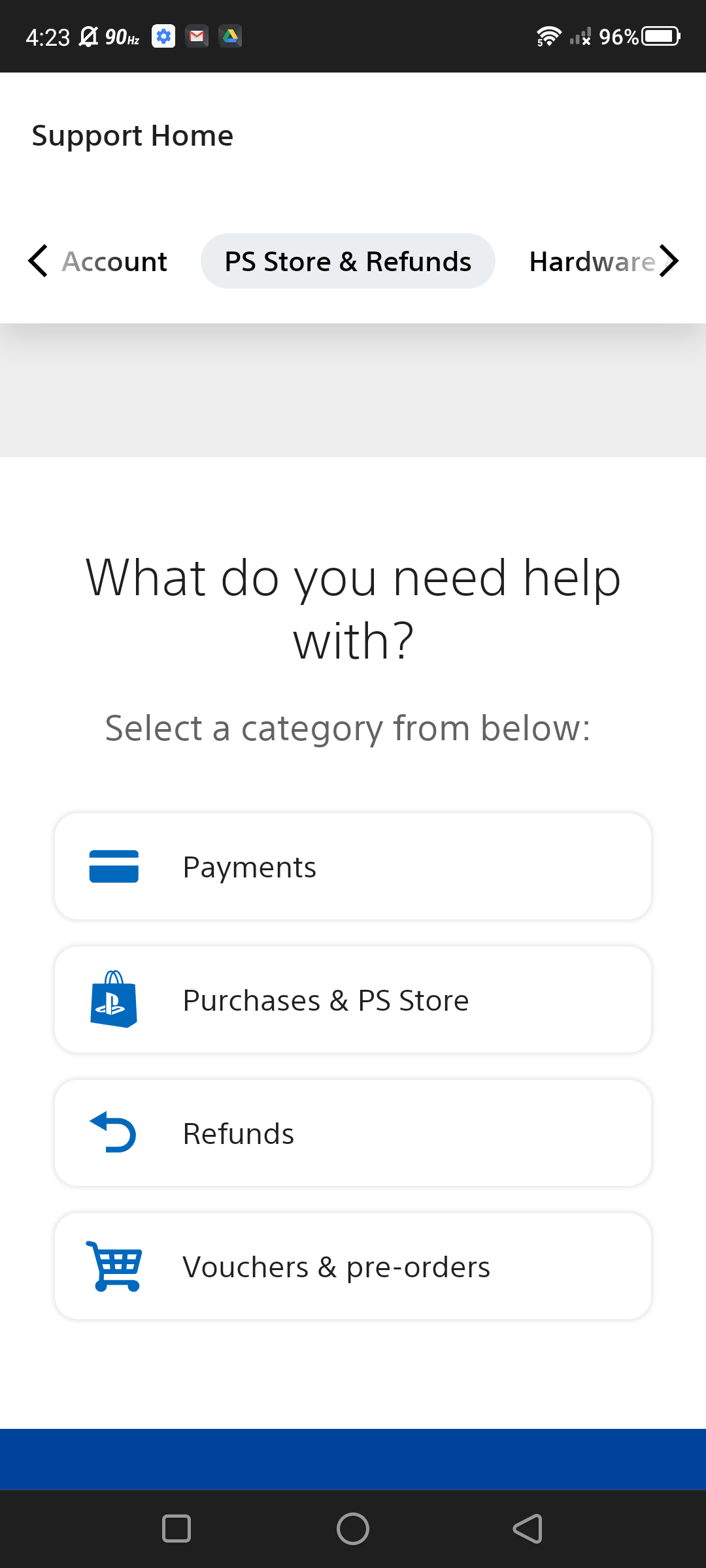Screen dimensions: 706x1568
Task: Tap the left arrow to view previous tabs
Action: (38, 261)
